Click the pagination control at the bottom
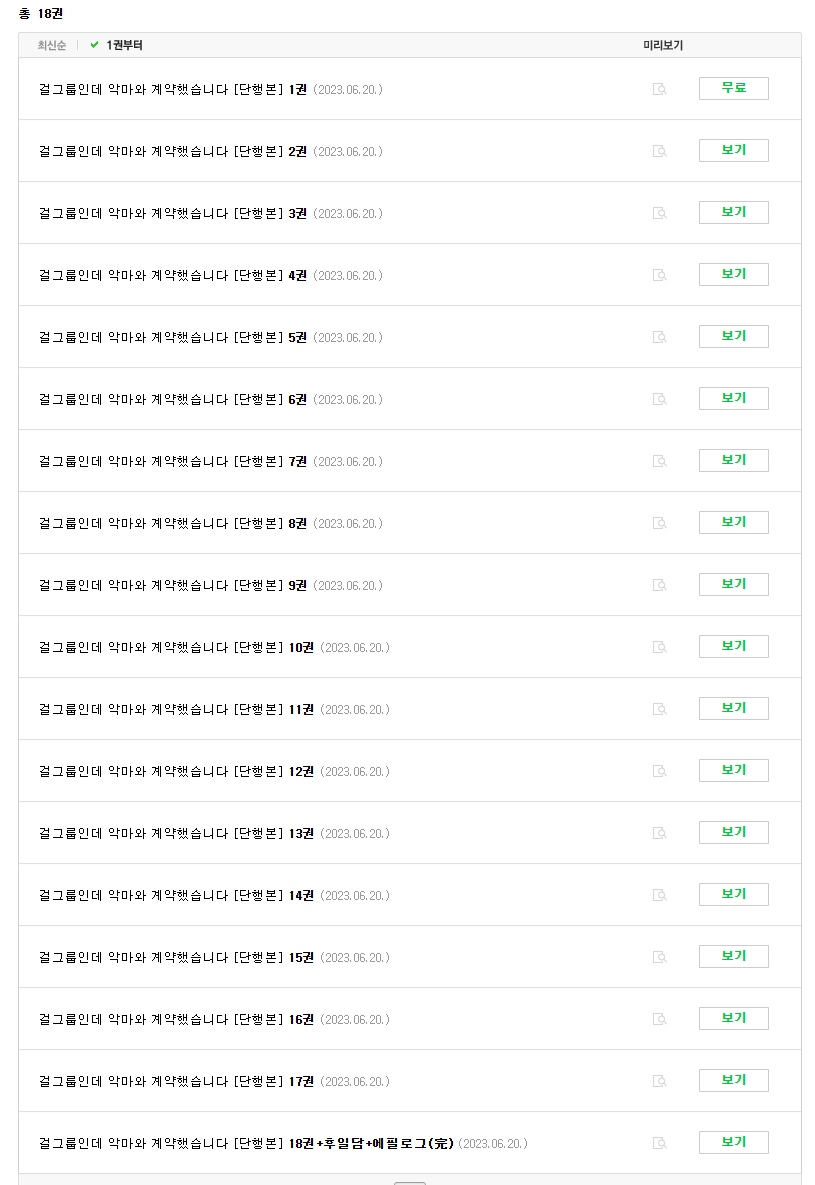The width and height of the screenshot is (815, 1185). tap(408, 1181)
